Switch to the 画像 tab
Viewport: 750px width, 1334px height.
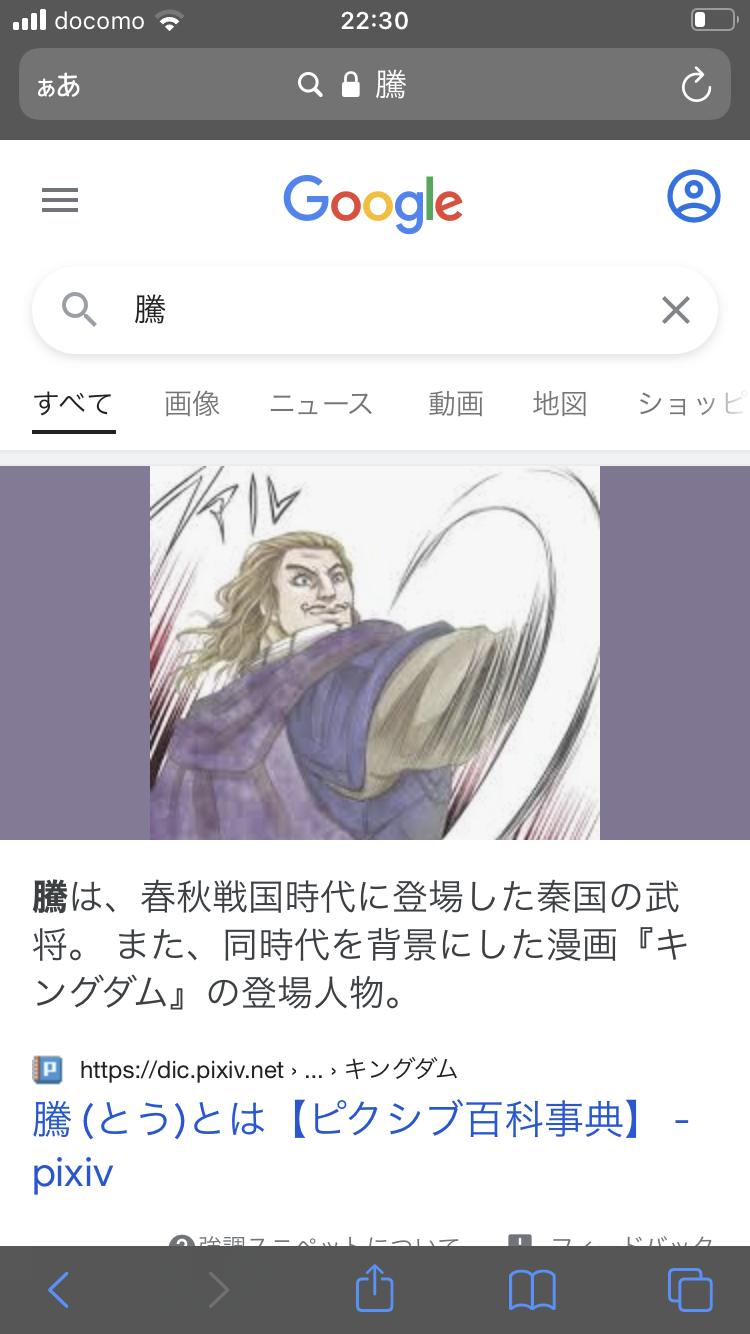click(192, 404)
